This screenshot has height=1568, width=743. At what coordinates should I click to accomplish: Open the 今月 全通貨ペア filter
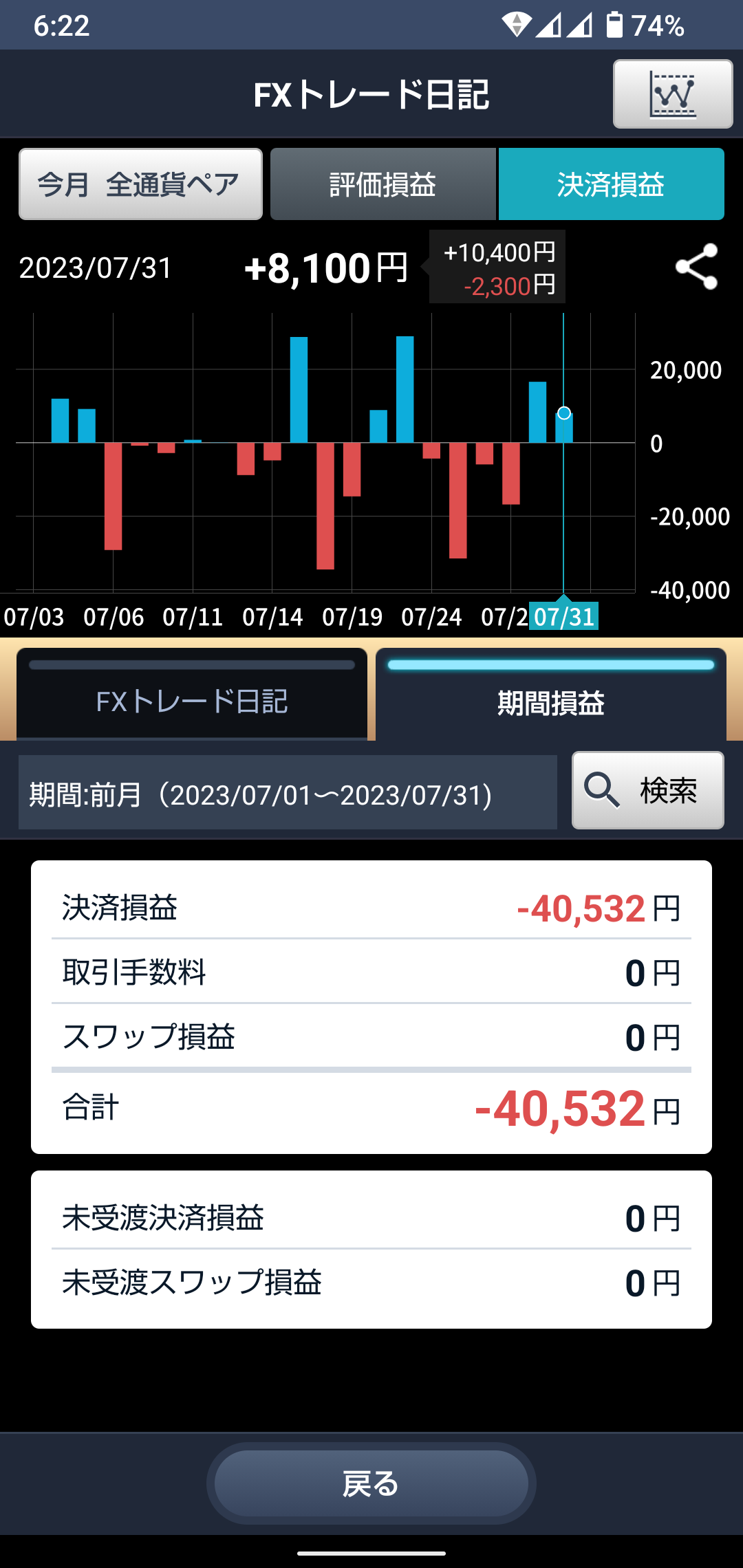[x=140, y=184]
